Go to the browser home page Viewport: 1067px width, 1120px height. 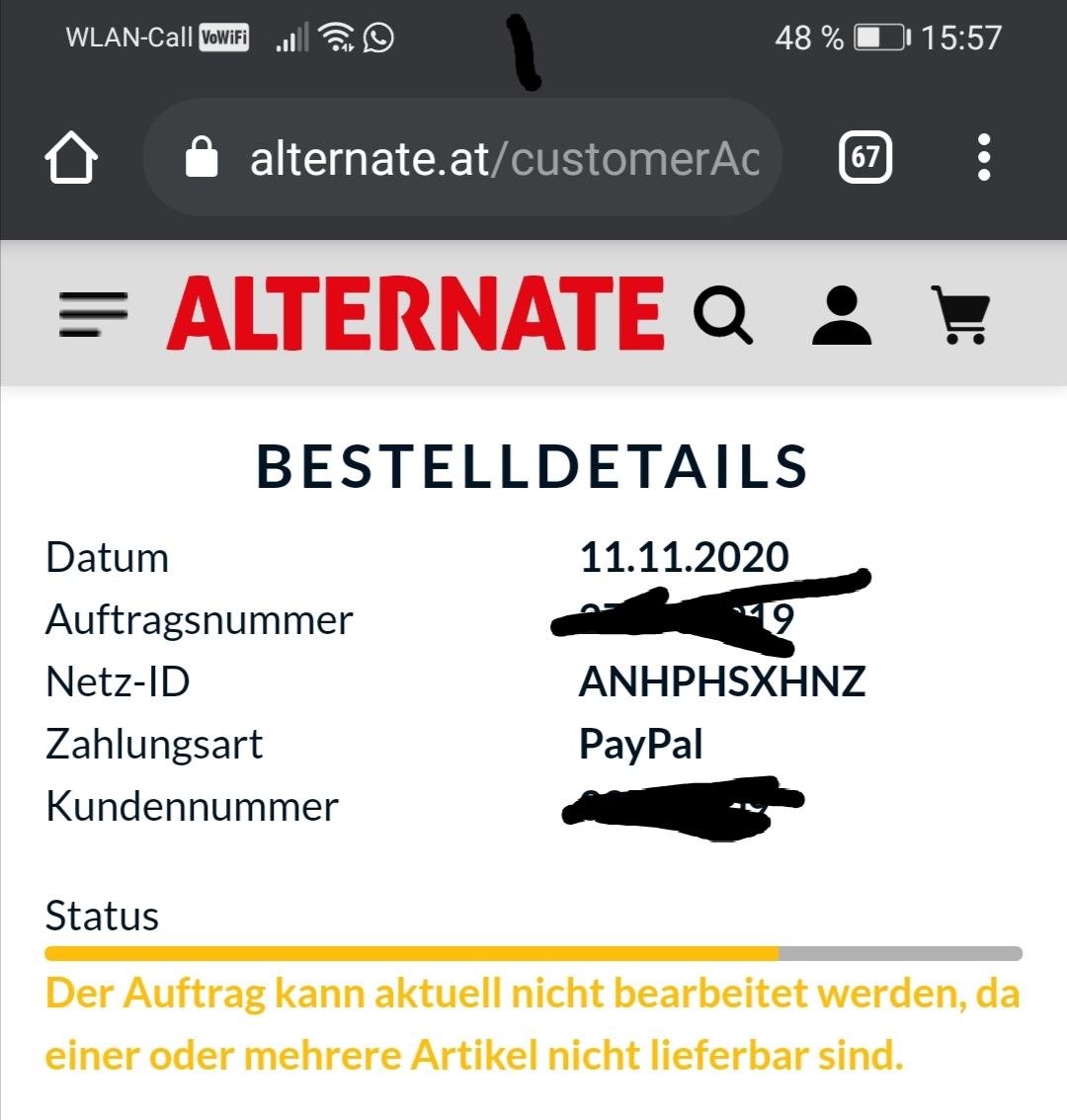(x=71, y=158)
